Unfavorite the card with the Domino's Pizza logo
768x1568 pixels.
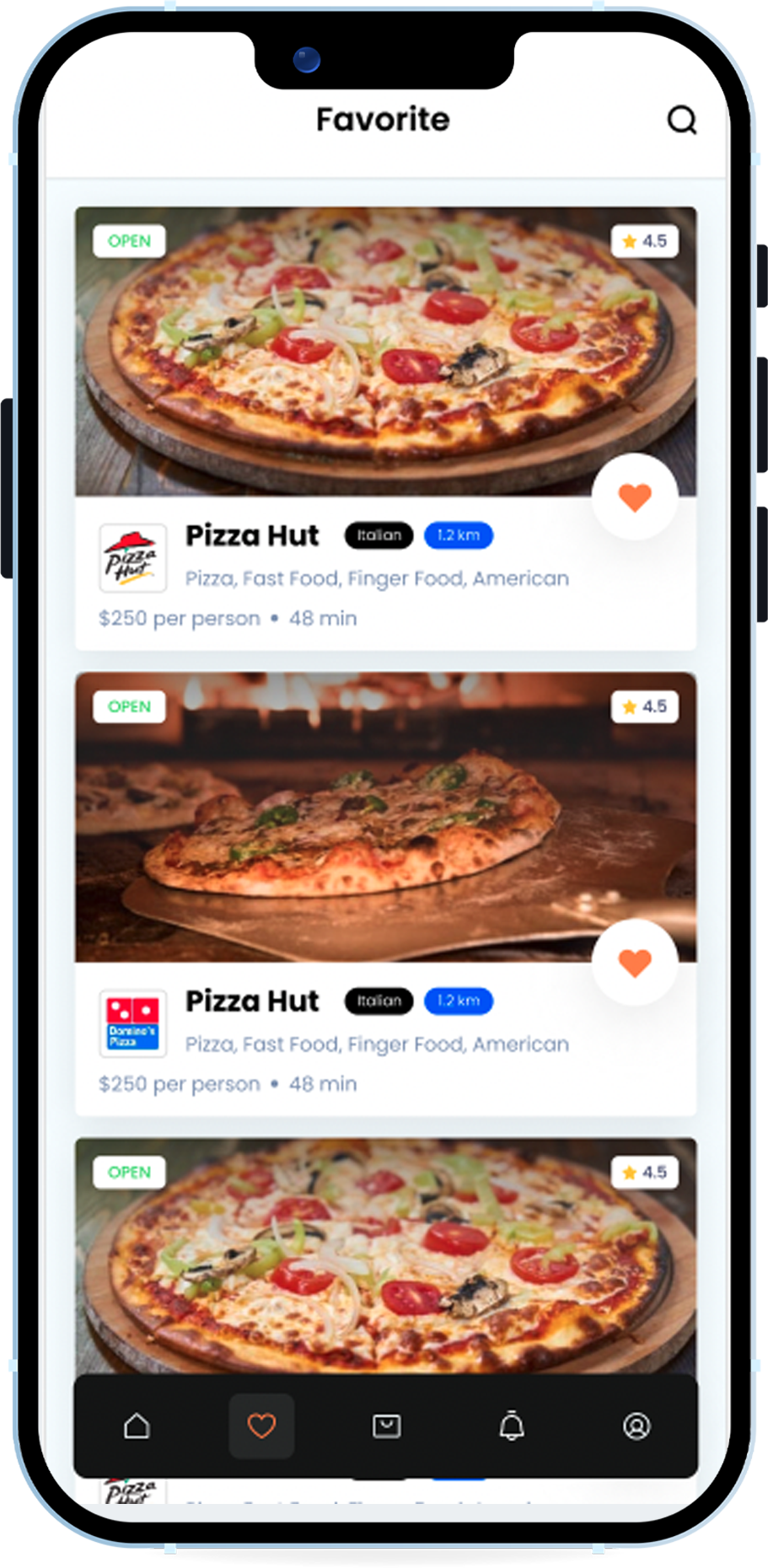tap(635, 962)
